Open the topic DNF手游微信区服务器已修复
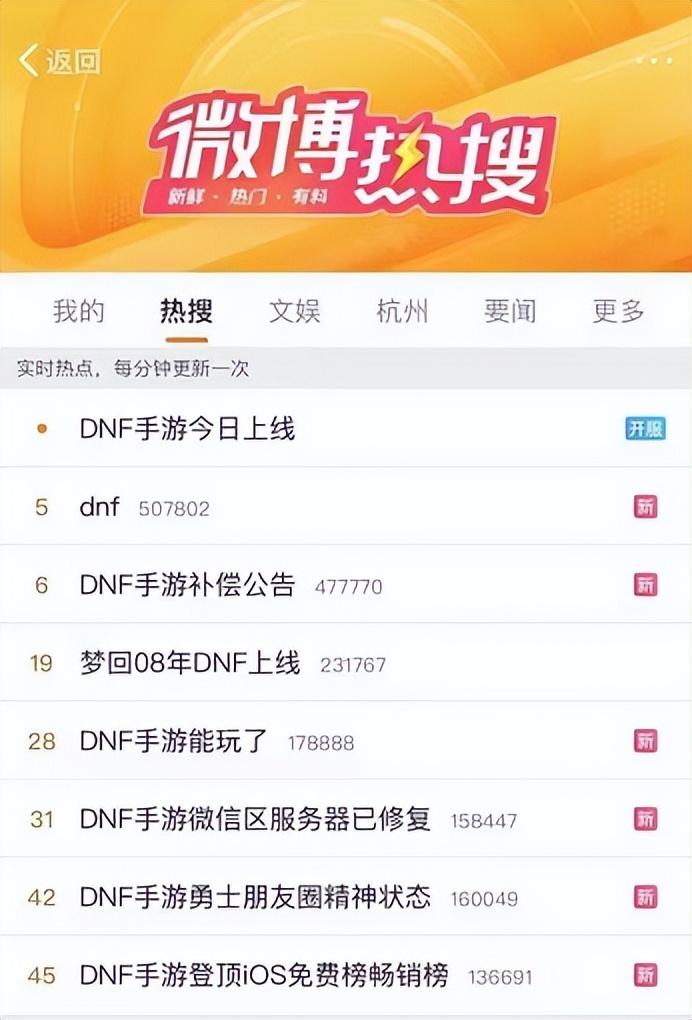692x1020 pixels. [x=255, y=819]
